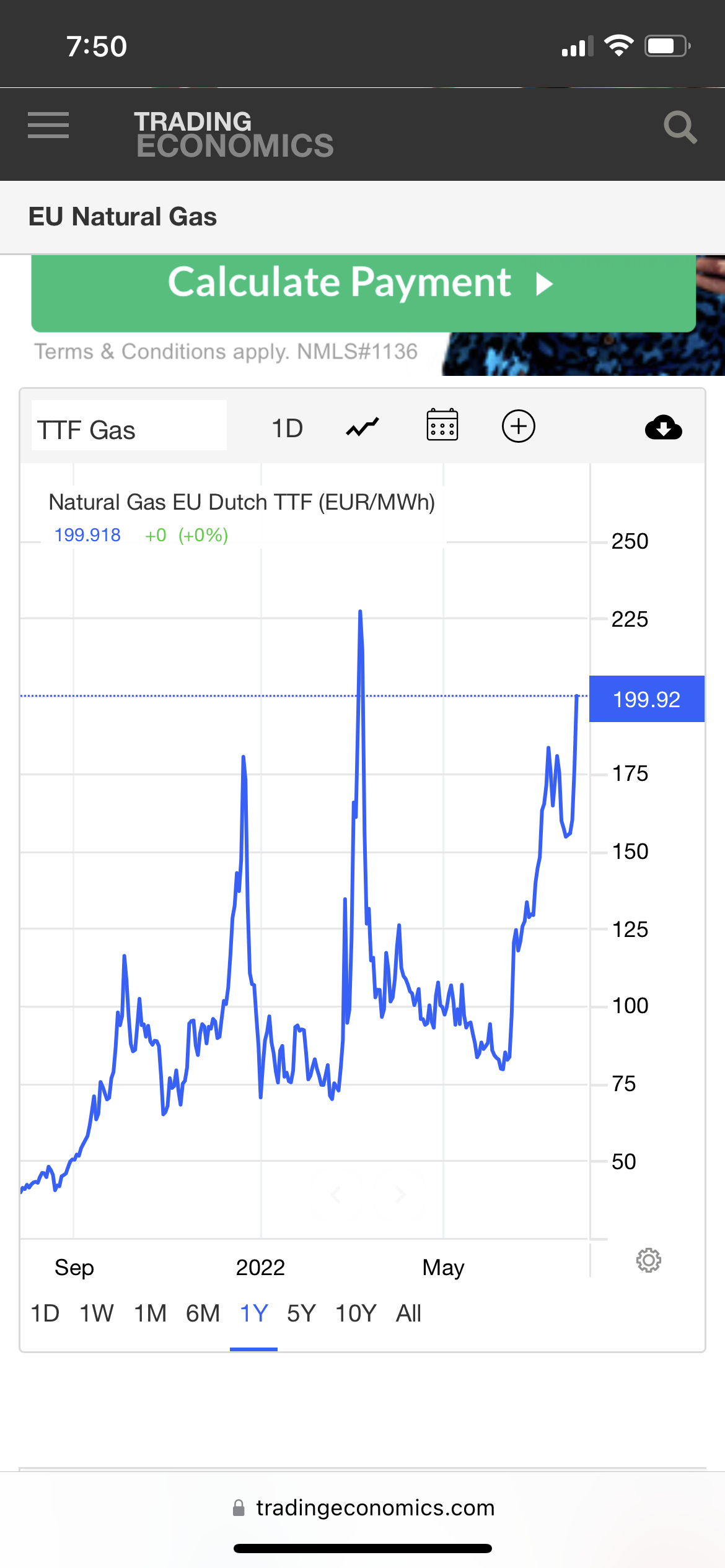Open chart settings gear

(649, 1260)
